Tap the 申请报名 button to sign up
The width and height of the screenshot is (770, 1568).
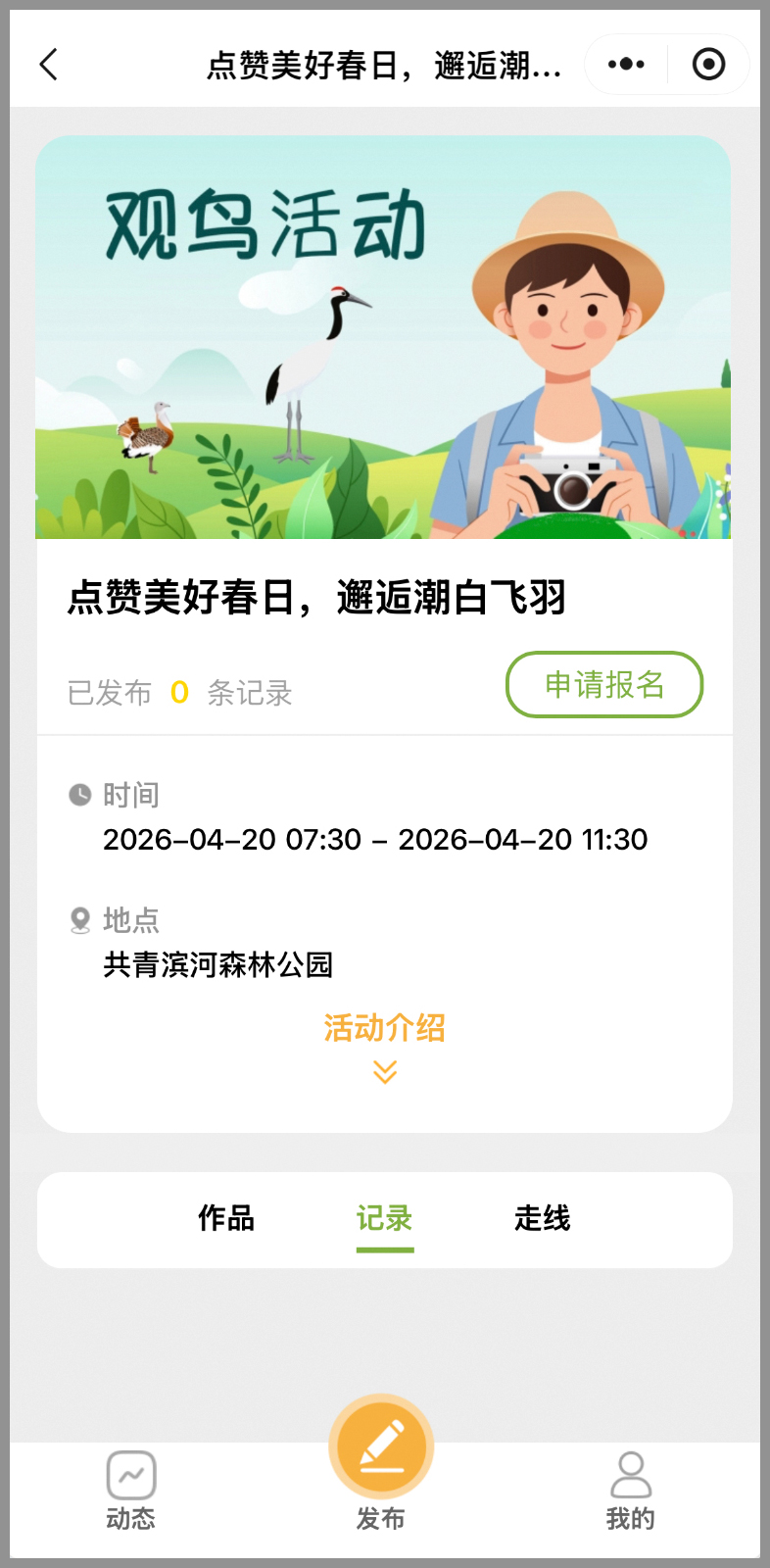603,684
